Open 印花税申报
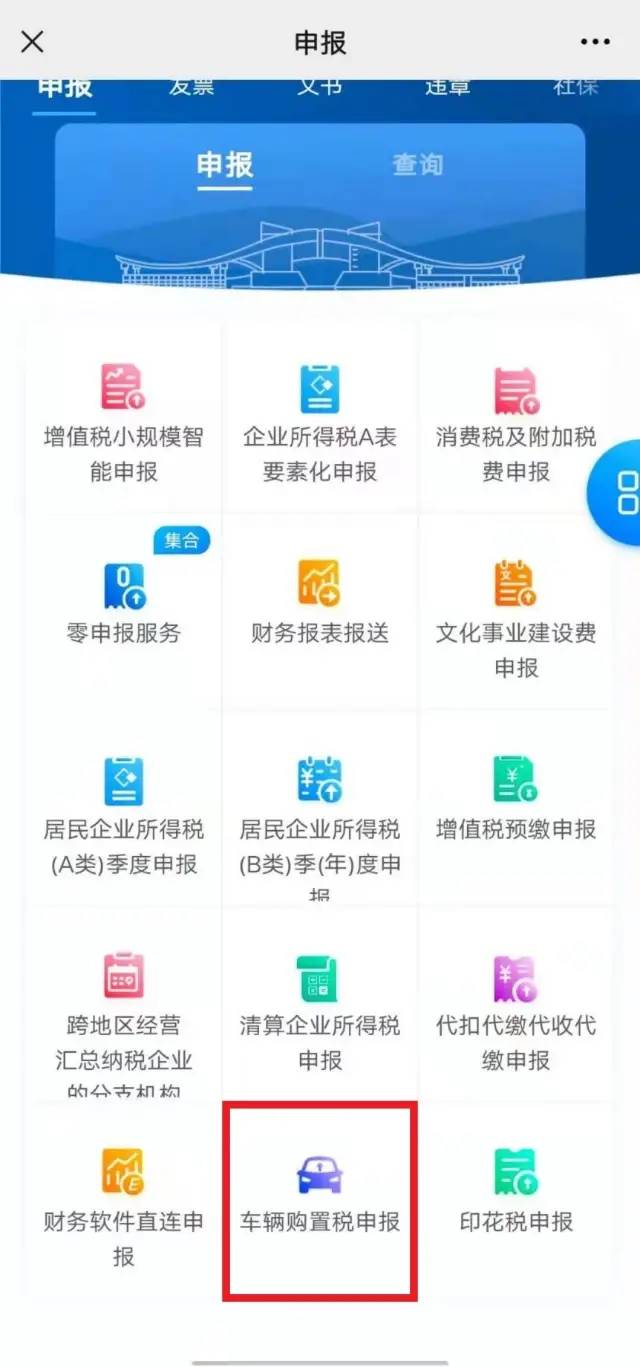Viewport: 640px width, 1367px height. pyautogui.click(x=516, y=1200)
